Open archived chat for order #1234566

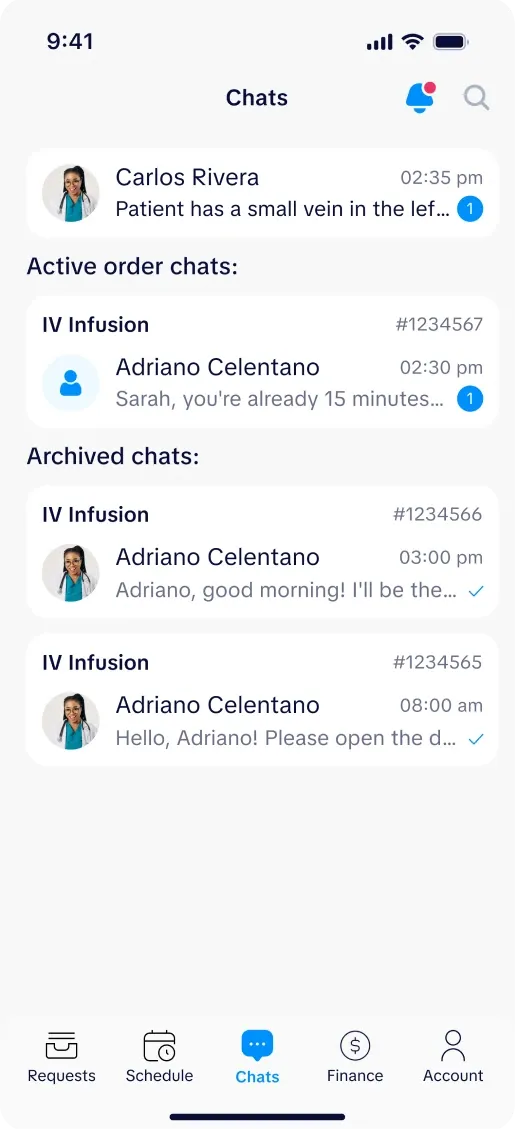tap(262, 552)
